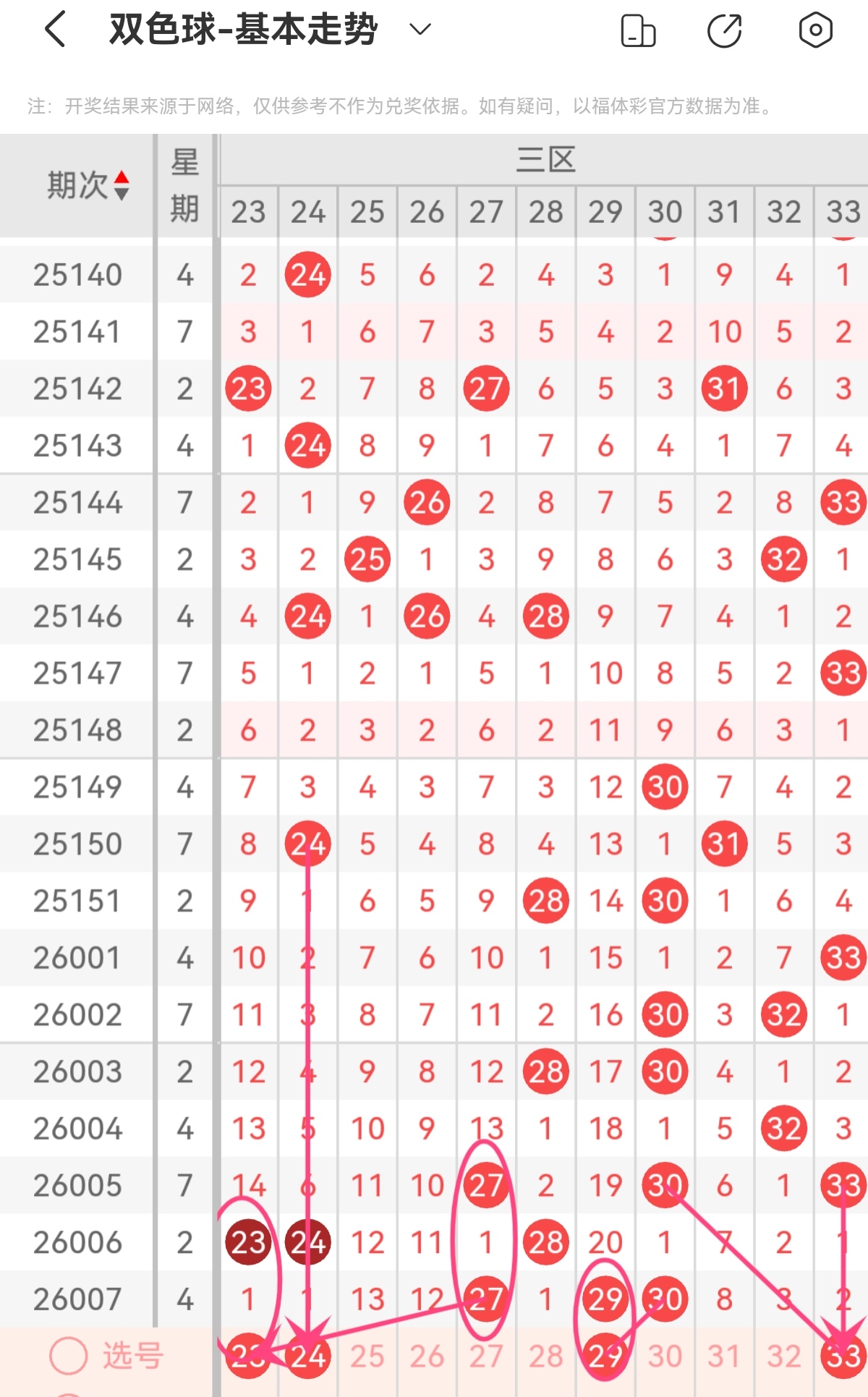Deselect number 24 in the 选号 row
Screen dimensions: 868x1397
308,1356
